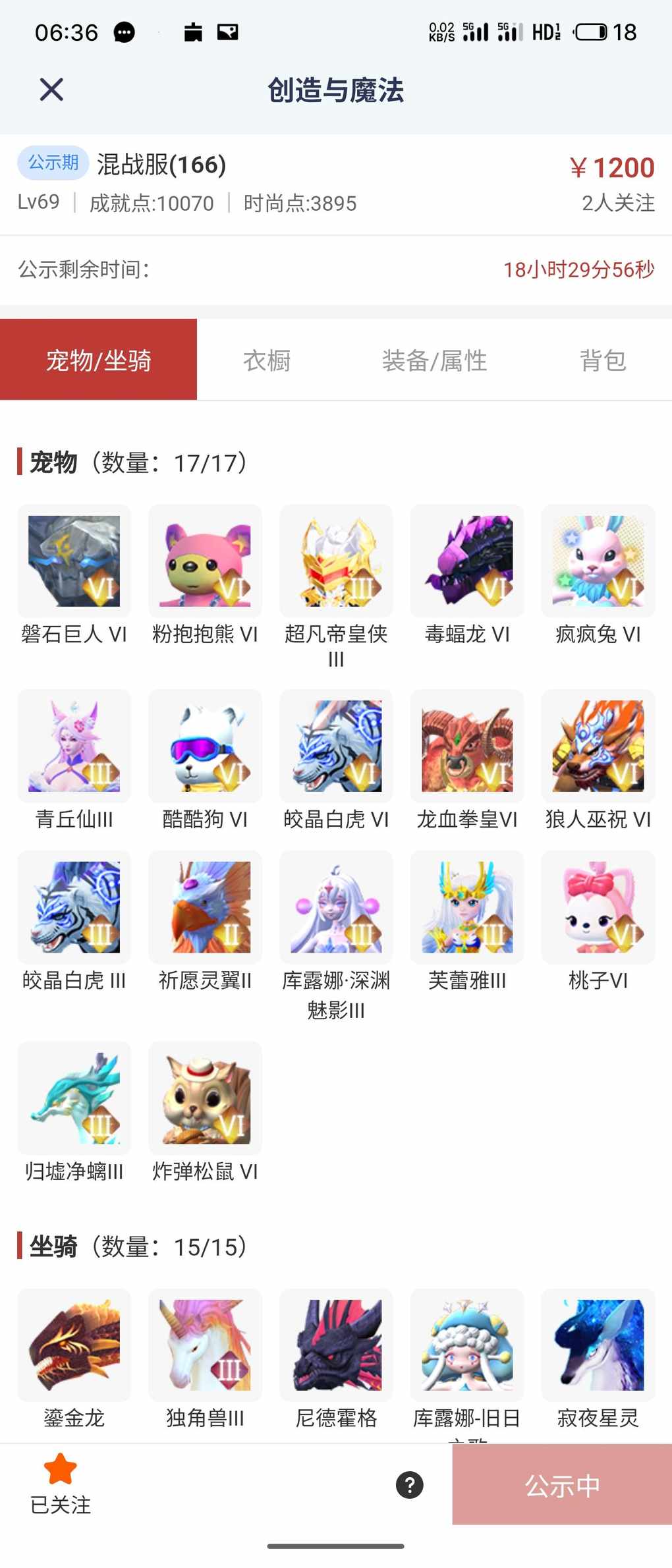The image size is (672, 1568).
Task: Tap the 寂夜星灵 mount
Action: pyautogui.click(x=598, y=1345)
